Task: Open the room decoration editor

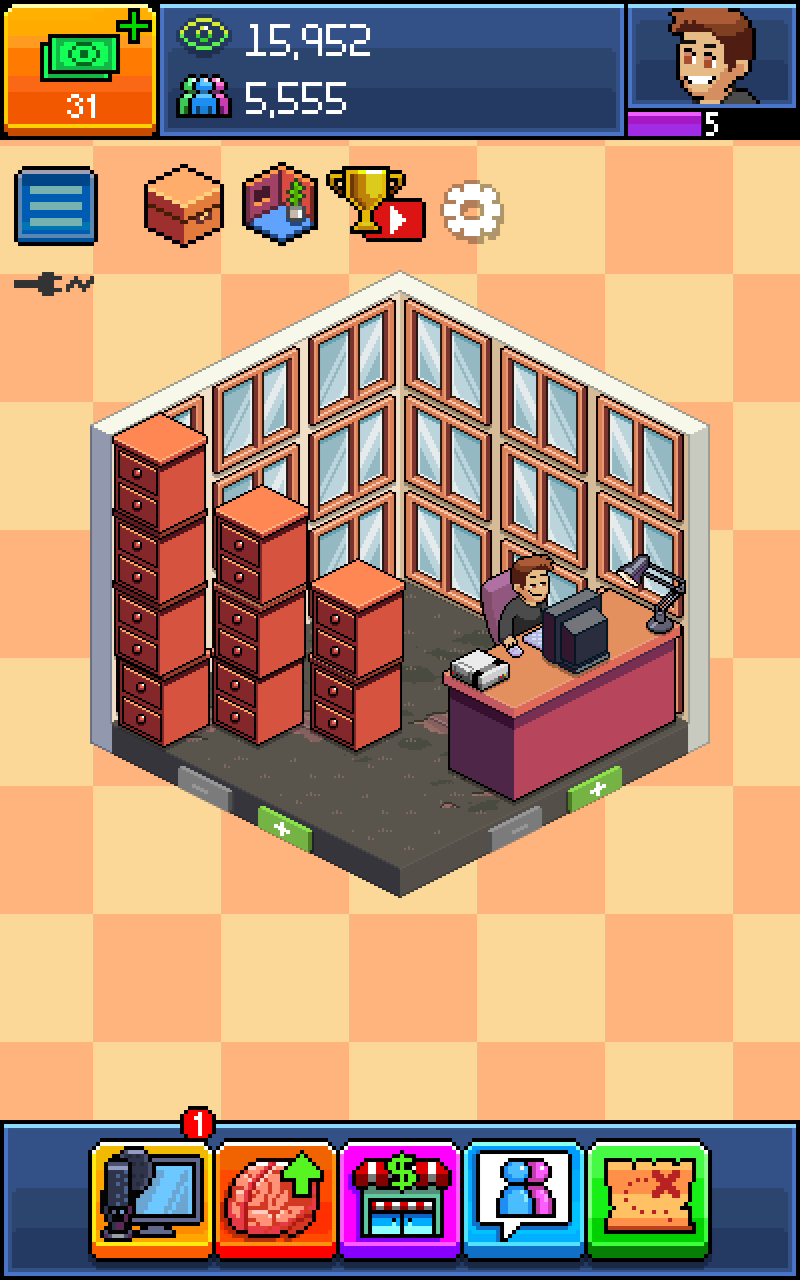Action: tap(281, 204)
